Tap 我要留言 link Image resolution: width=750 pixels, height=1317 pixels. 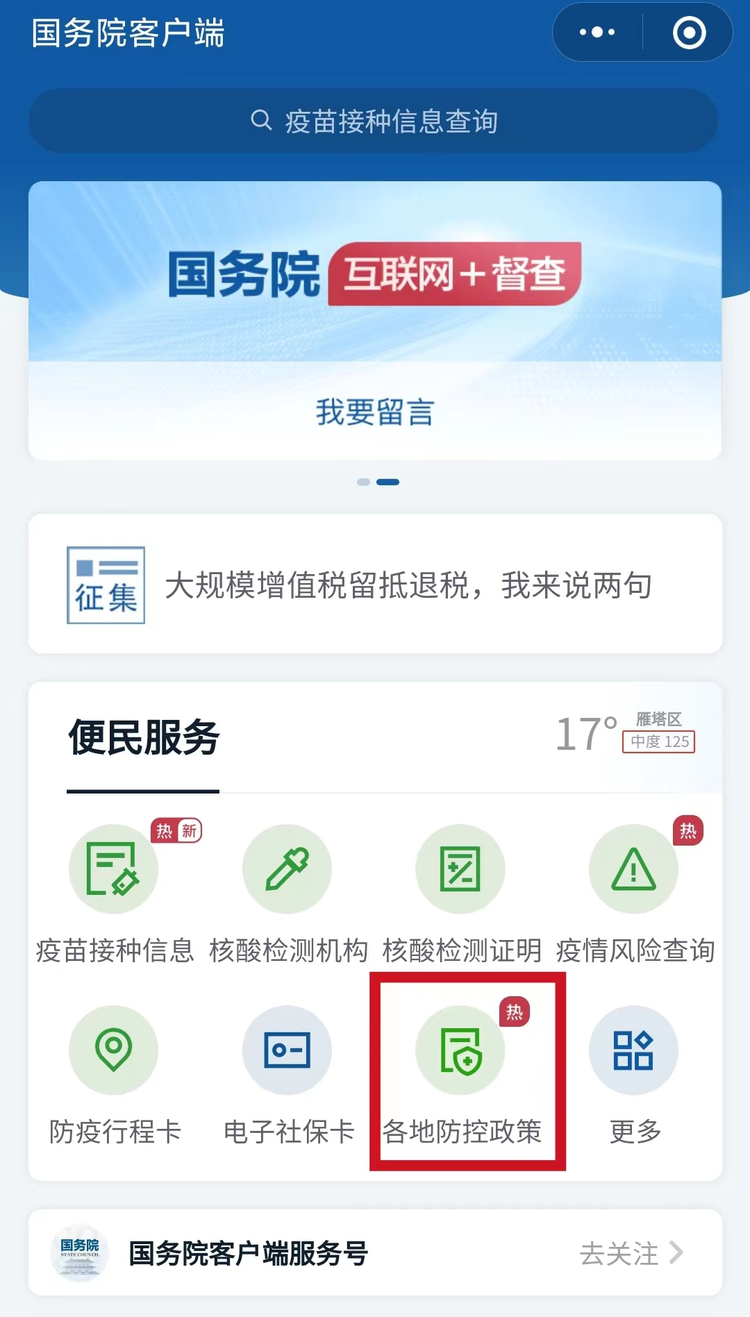[x=374, y=412]
